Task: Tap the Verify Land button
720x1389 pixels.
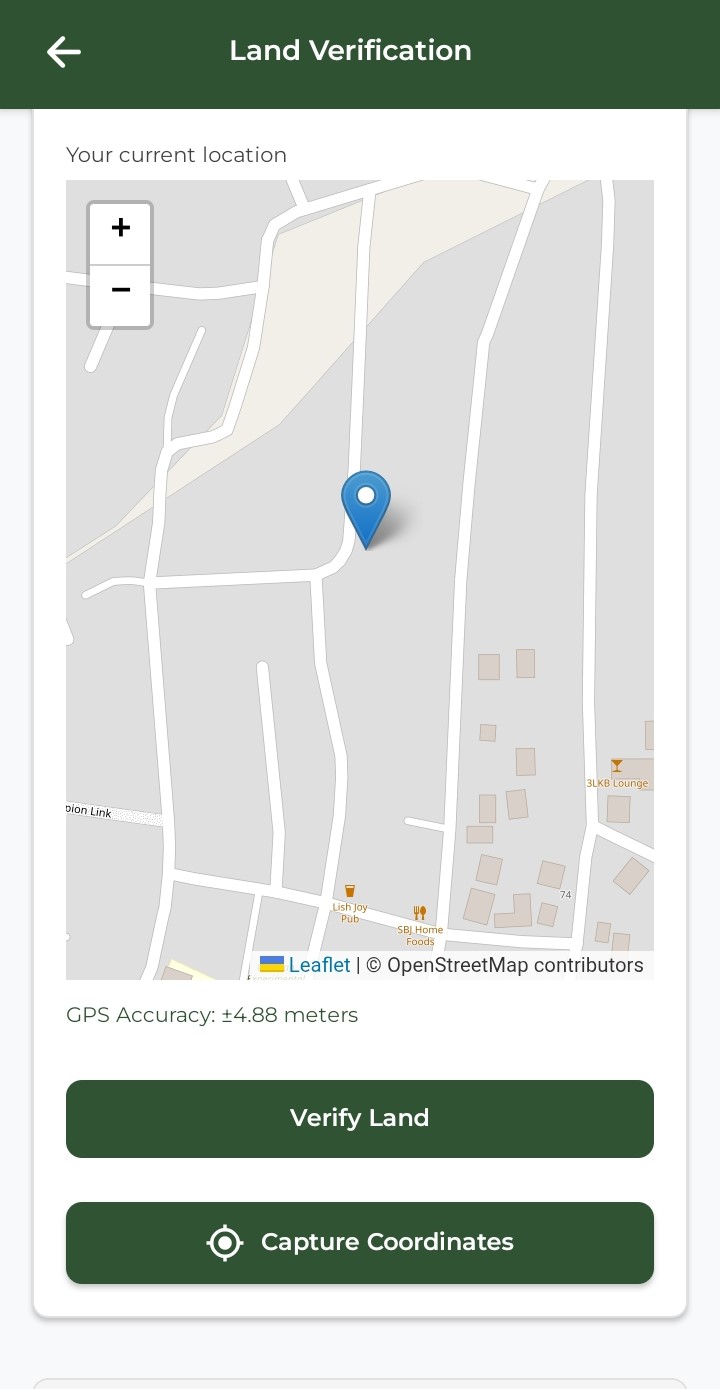Action: pyautogui.click(x=360, y=1118)
